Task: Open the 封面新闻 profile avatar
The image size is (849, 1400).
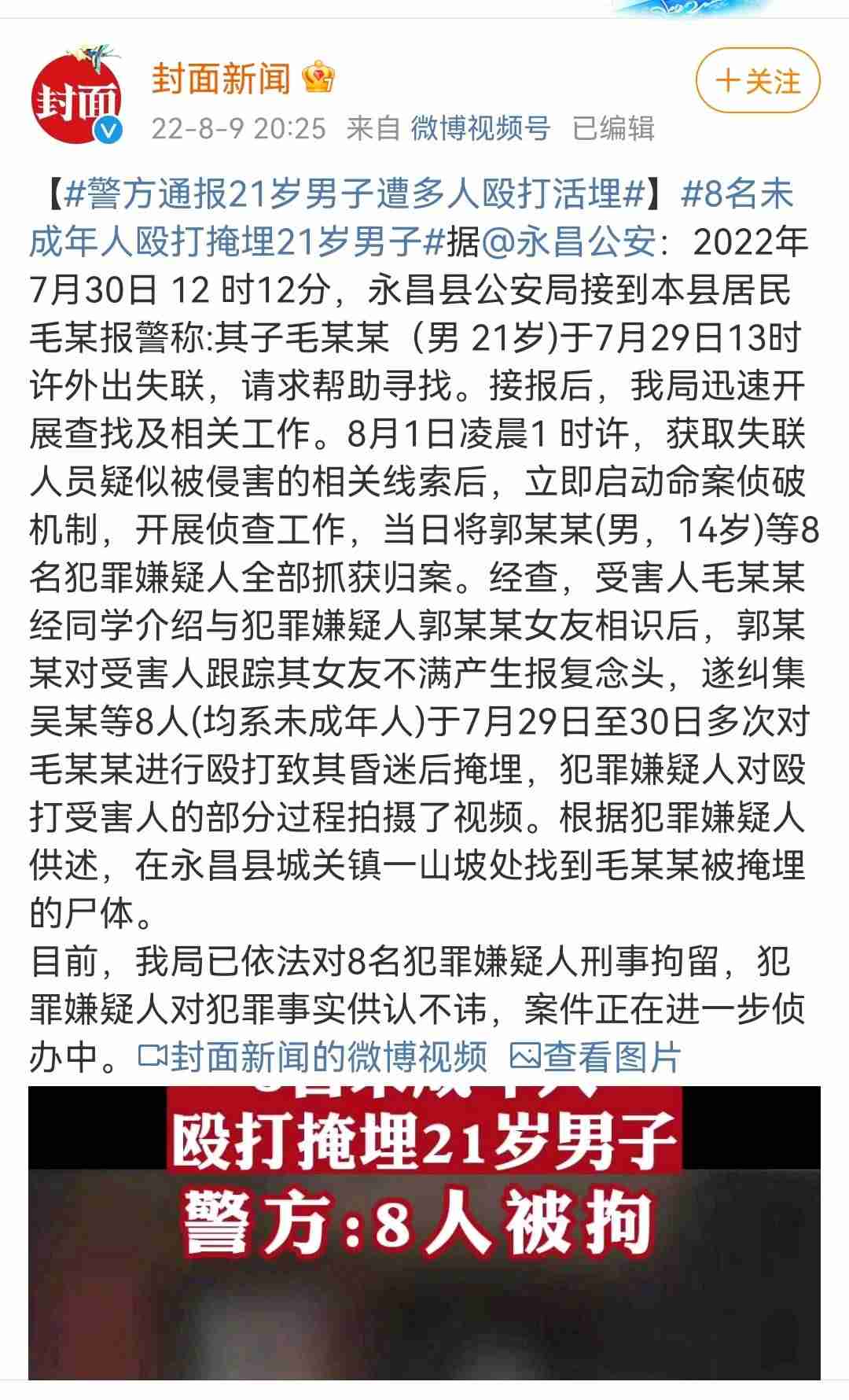Action: [x=77, y=97]
